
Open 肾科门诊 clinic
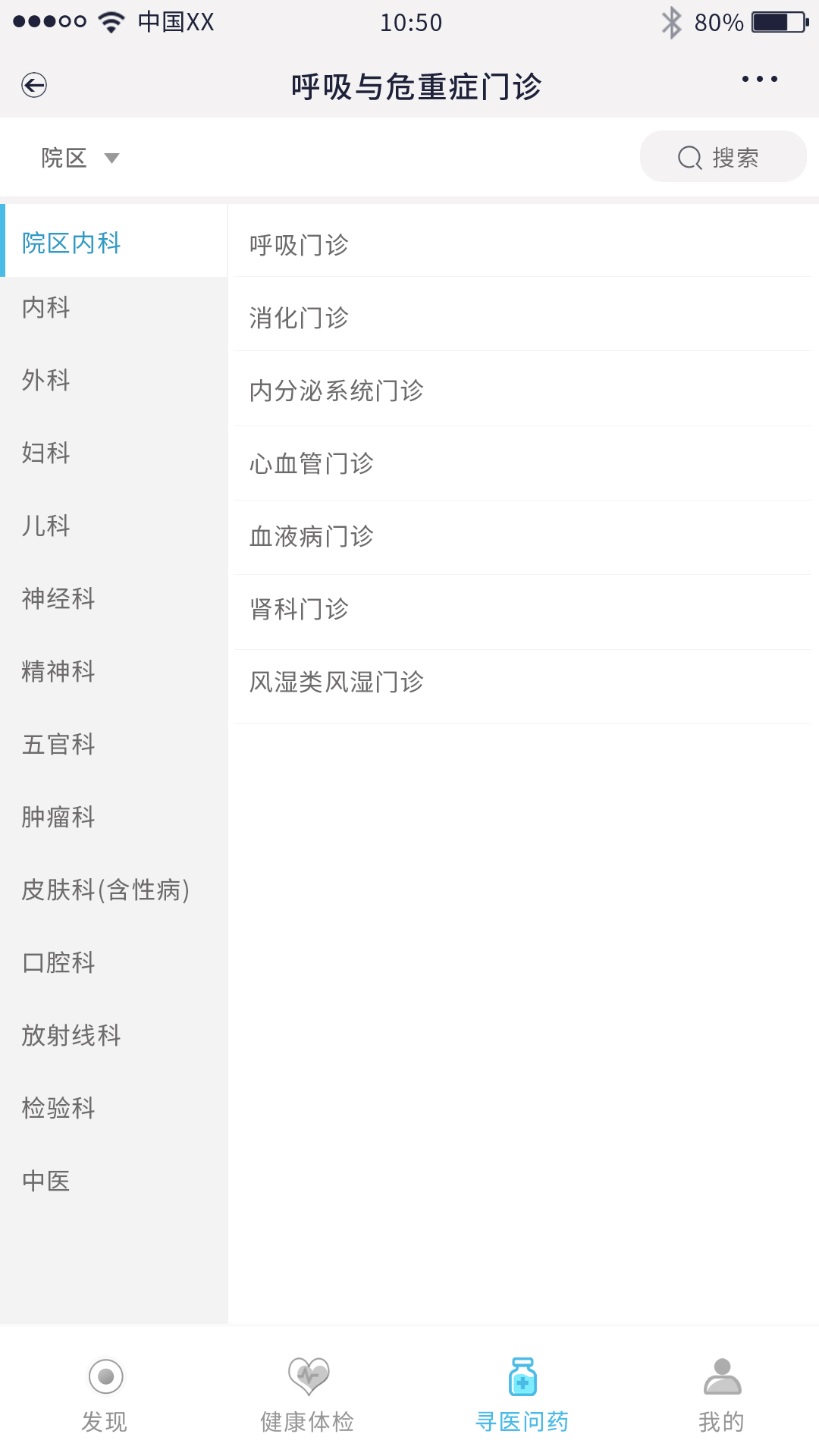[x=299, y=609]
